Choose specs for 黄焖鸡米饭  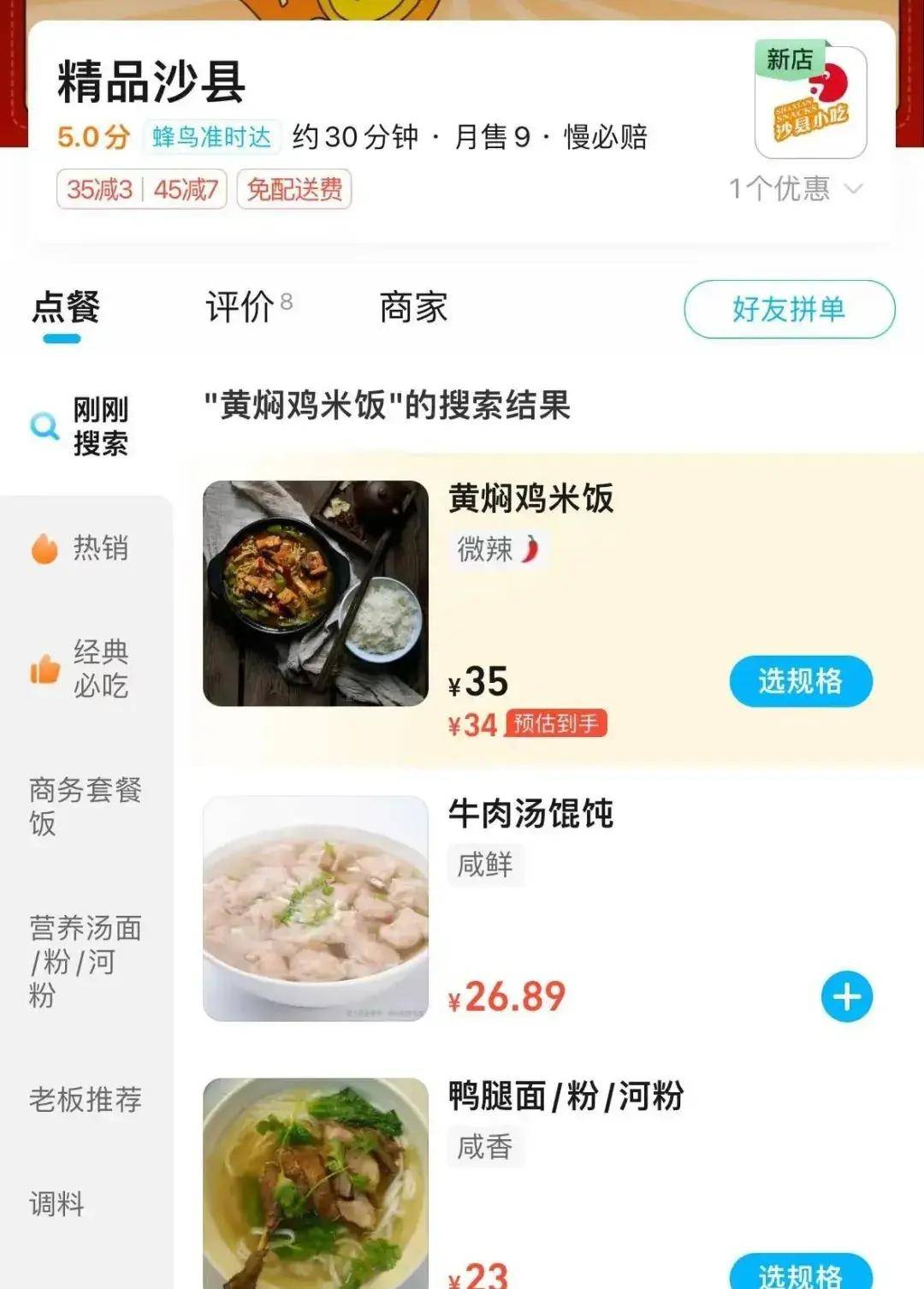coord(800,681)
